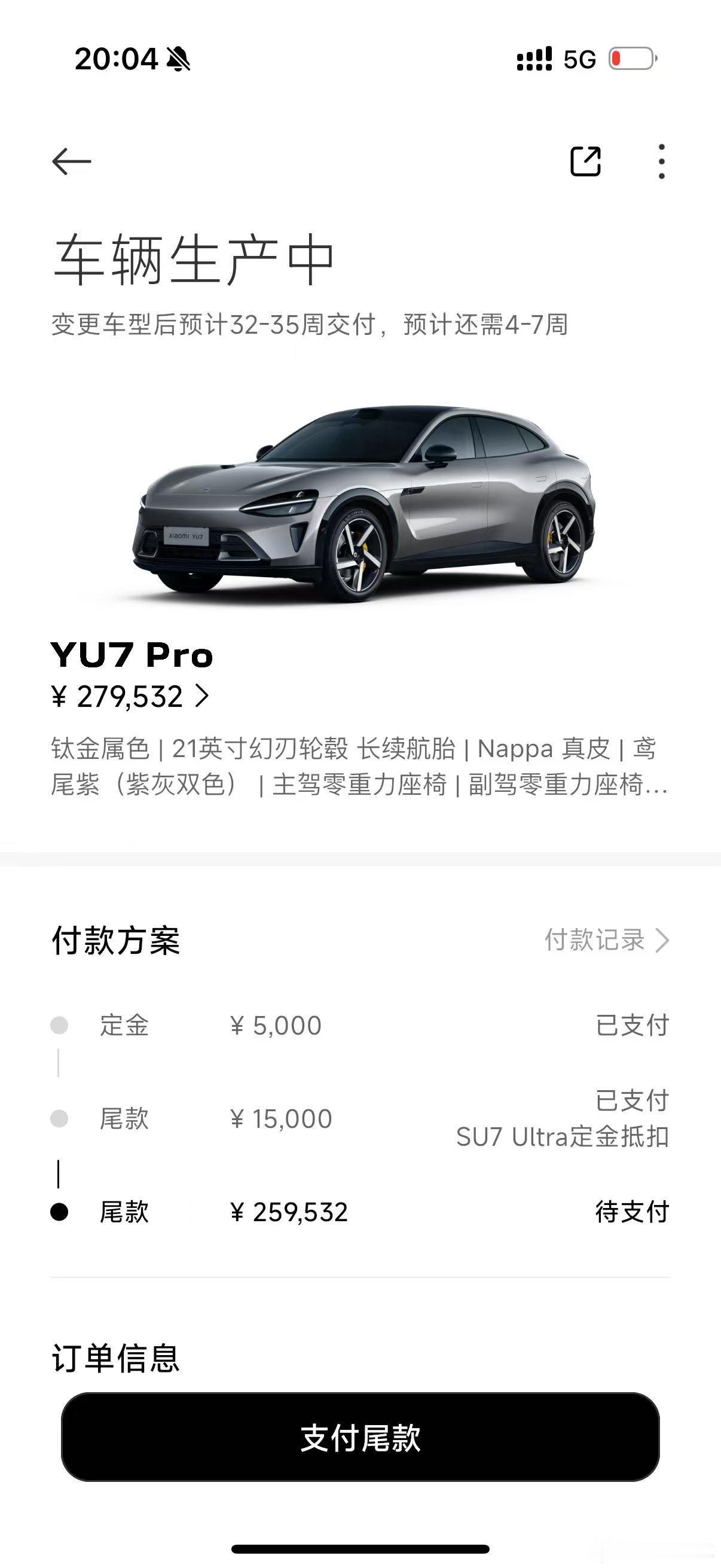This screenshot has height=1568, width=721.
Task: Open 付款记录 payment records
Action: (606, 940)
